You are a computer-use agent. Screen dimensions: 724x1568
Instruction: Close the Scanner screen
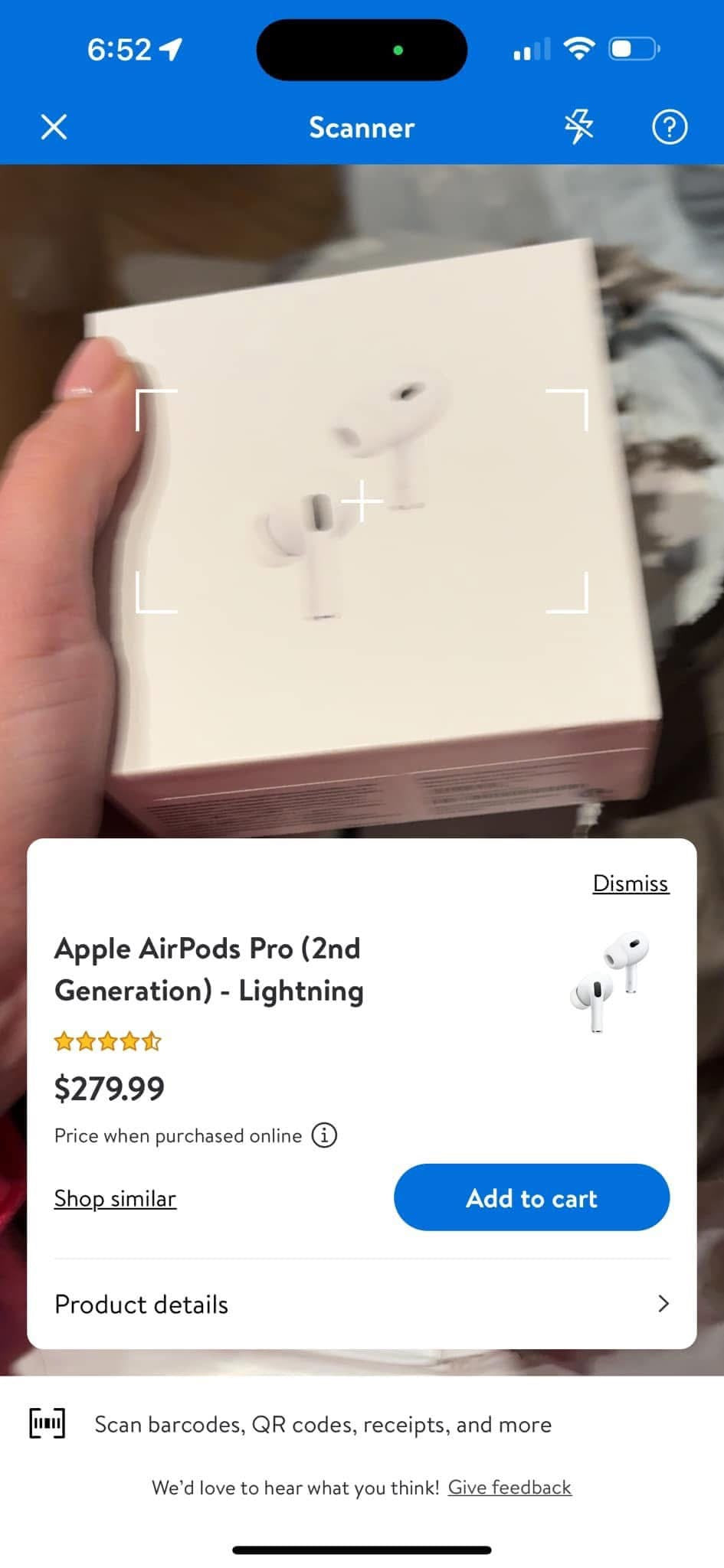click(x=54, y=127)
